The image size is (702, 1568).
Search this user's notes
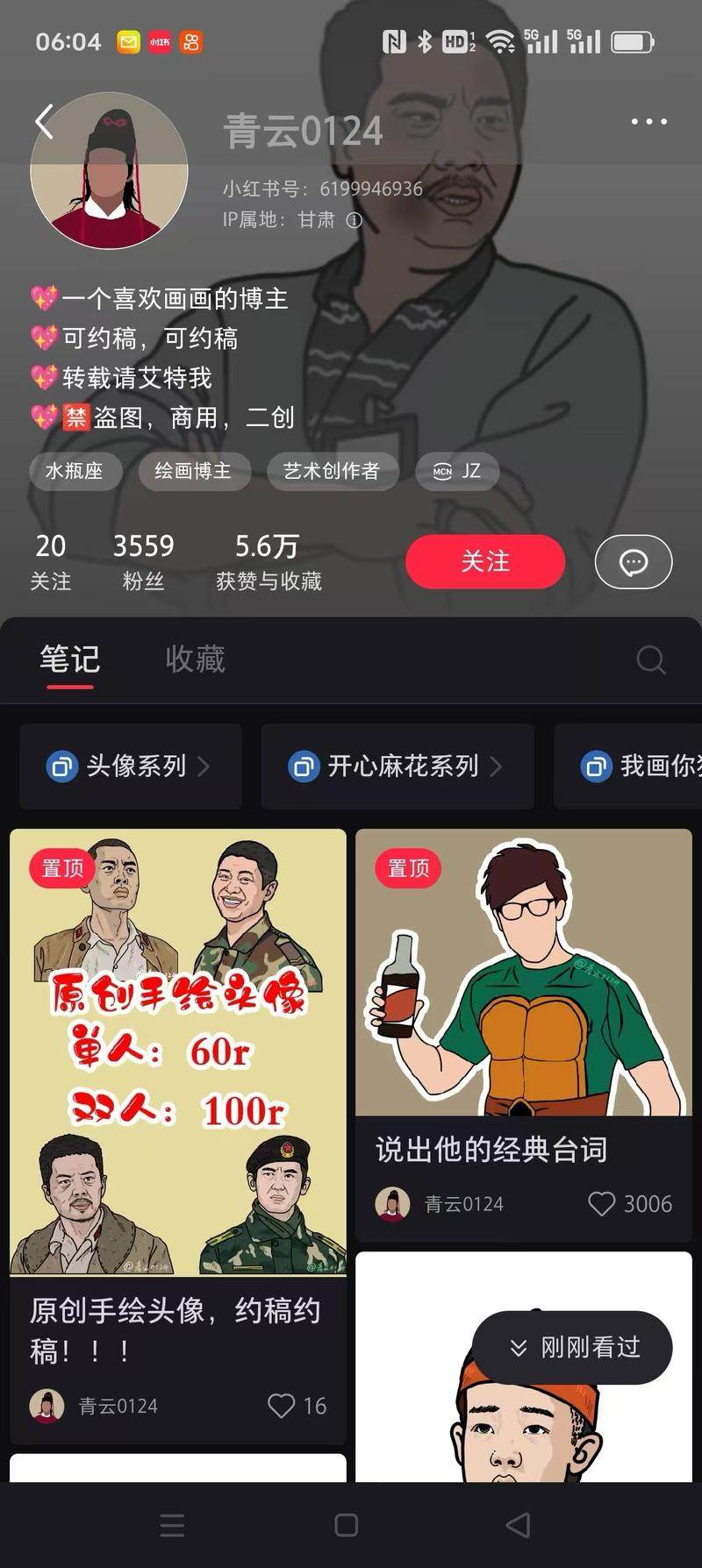point(650,659)
